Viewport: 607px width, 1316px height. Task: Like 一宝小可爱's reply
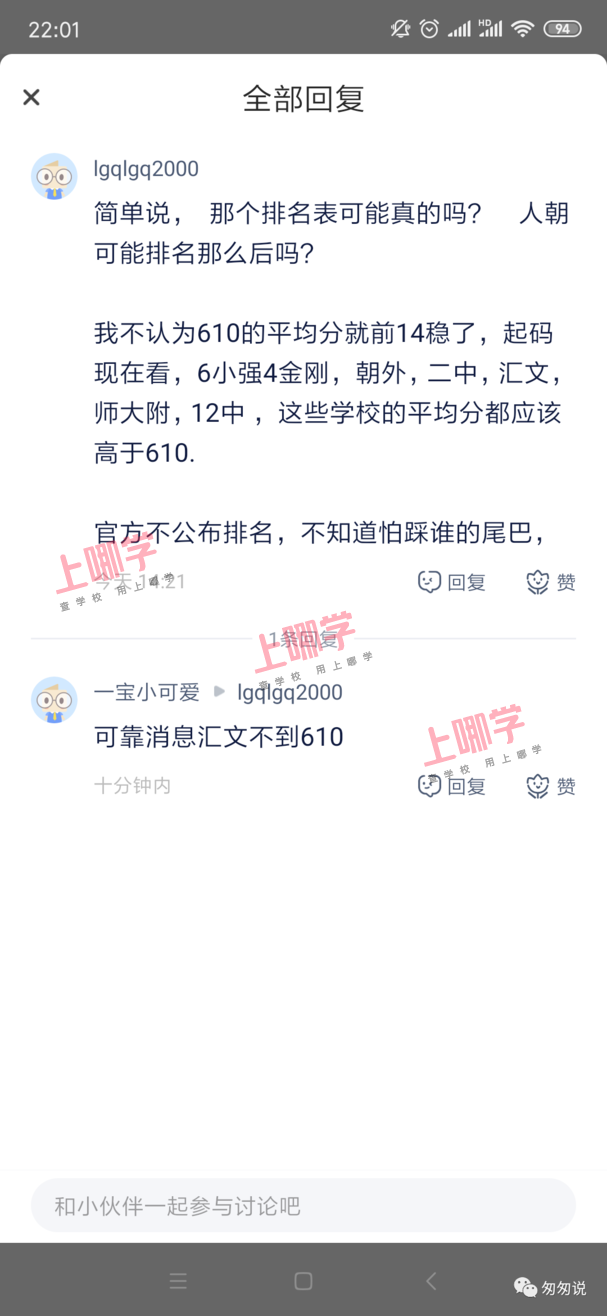(551, 786)
